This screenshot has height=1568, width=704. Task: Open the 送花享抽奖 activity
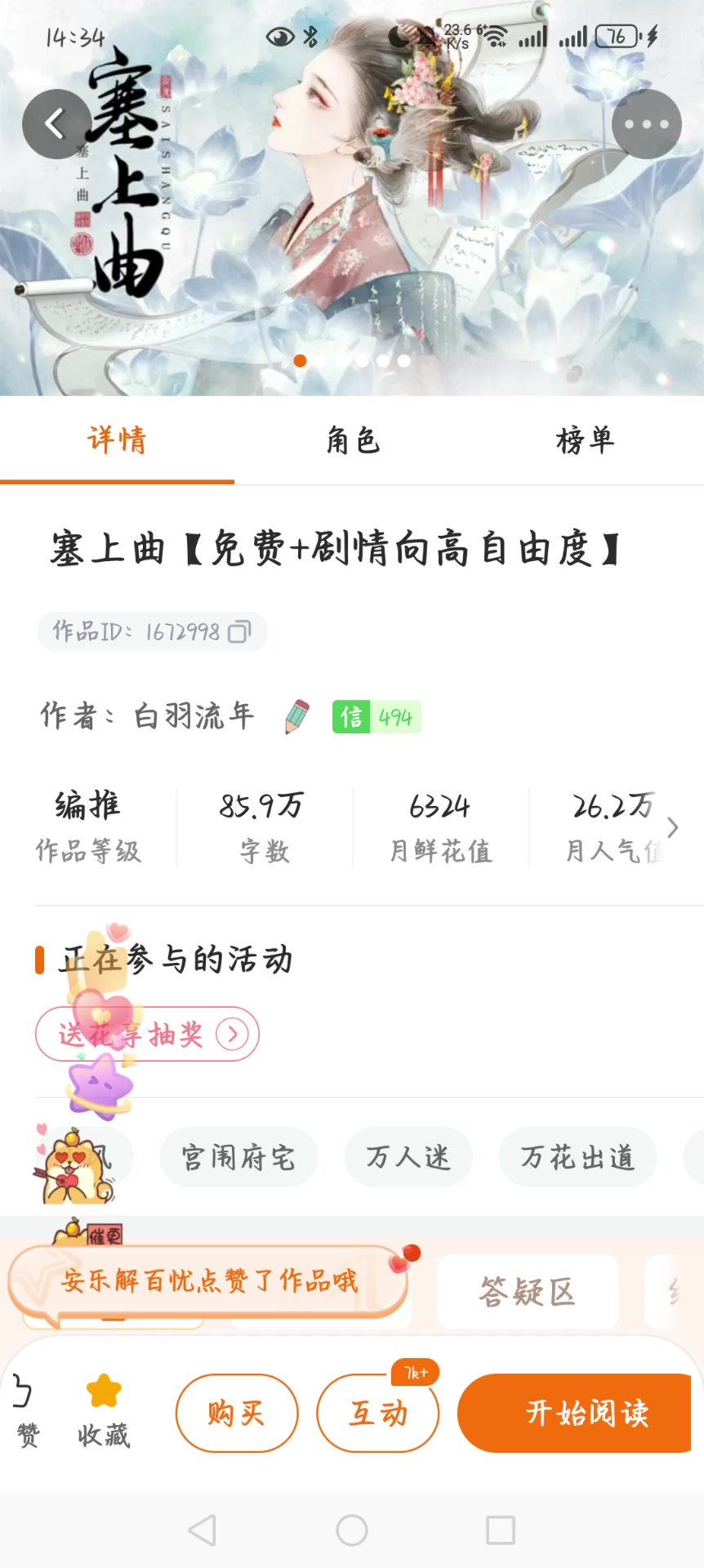[148, 1034]
